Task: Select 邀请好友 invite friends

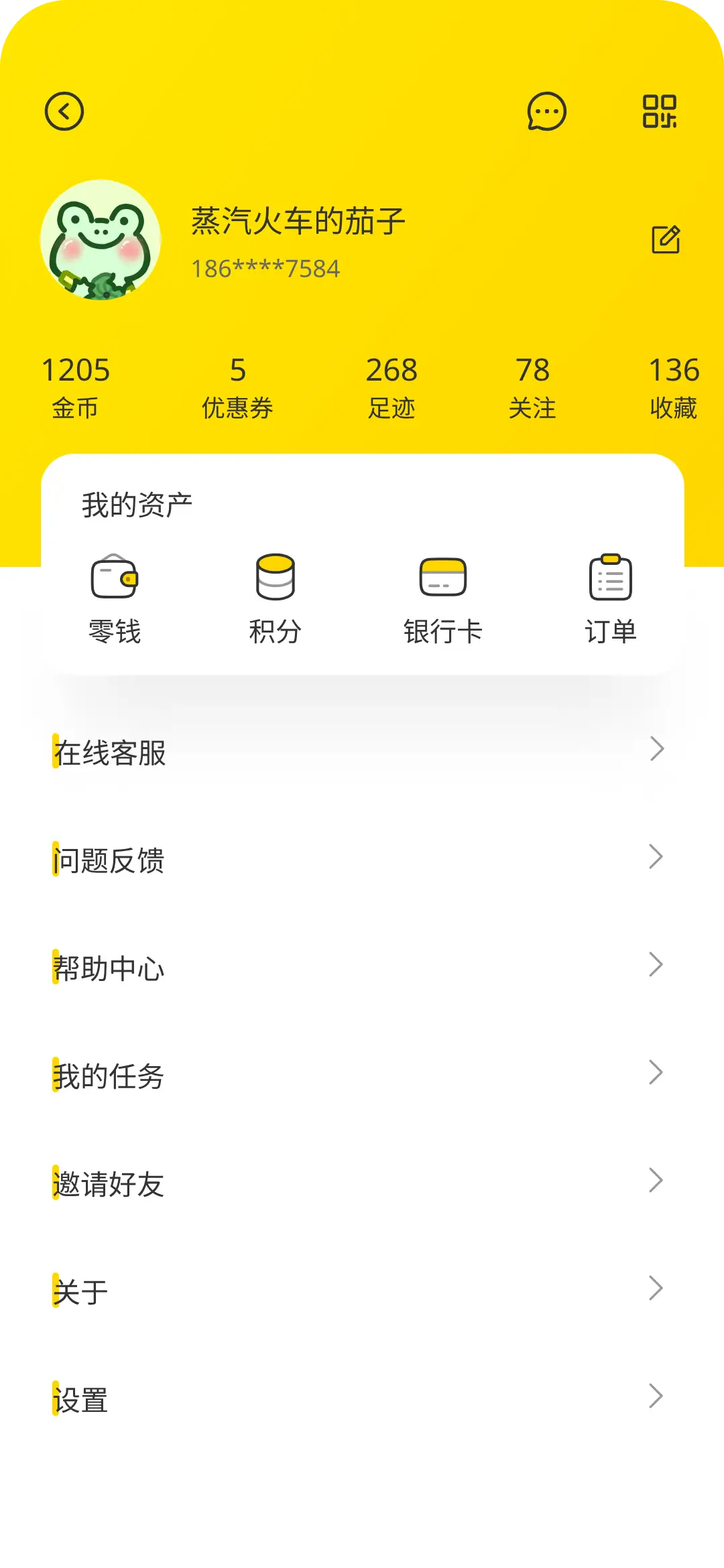Action: (362, 1183)
